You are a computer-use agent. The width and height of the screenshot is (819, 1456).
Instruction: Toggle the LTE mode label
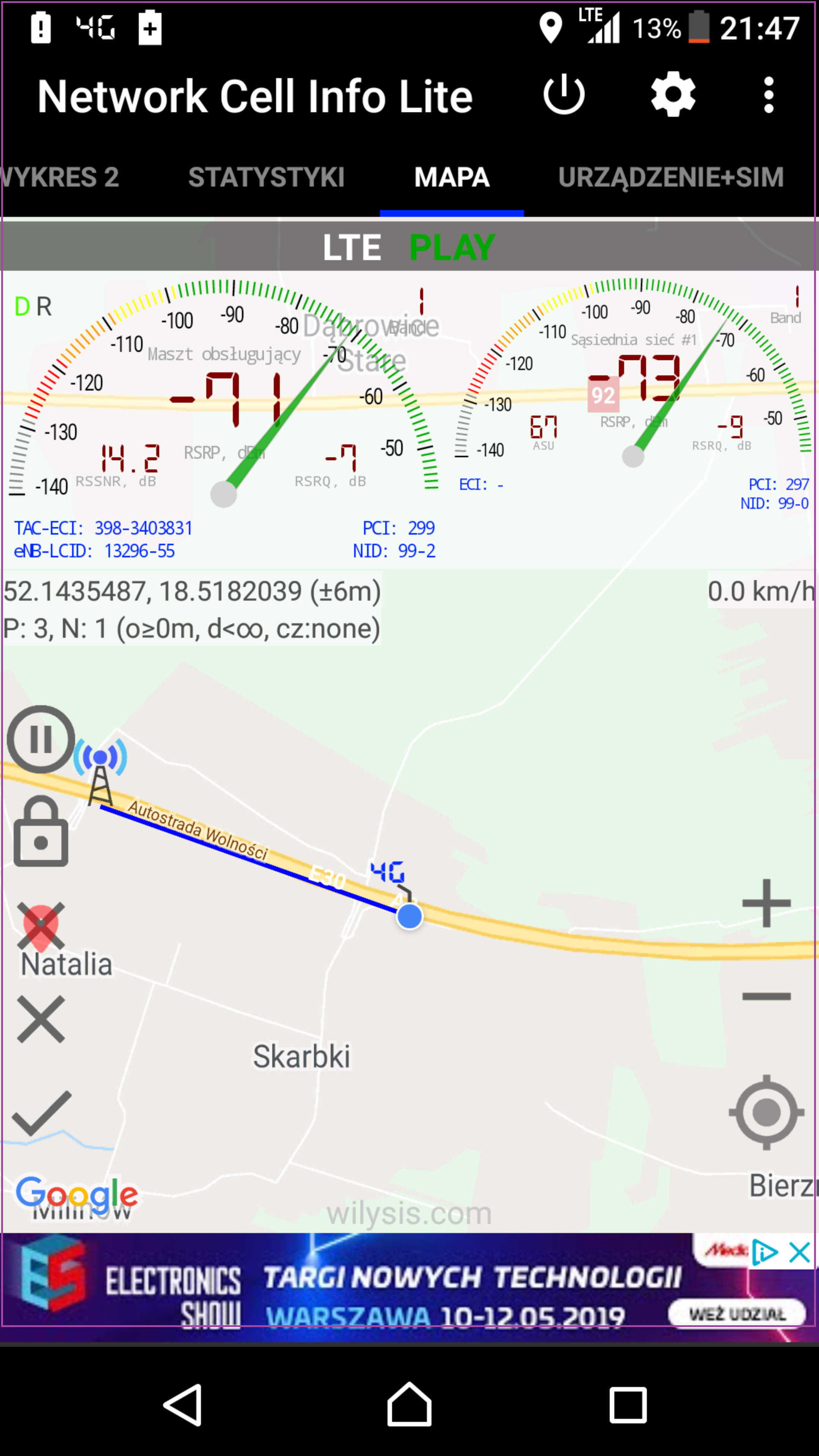tap(352, 246)
